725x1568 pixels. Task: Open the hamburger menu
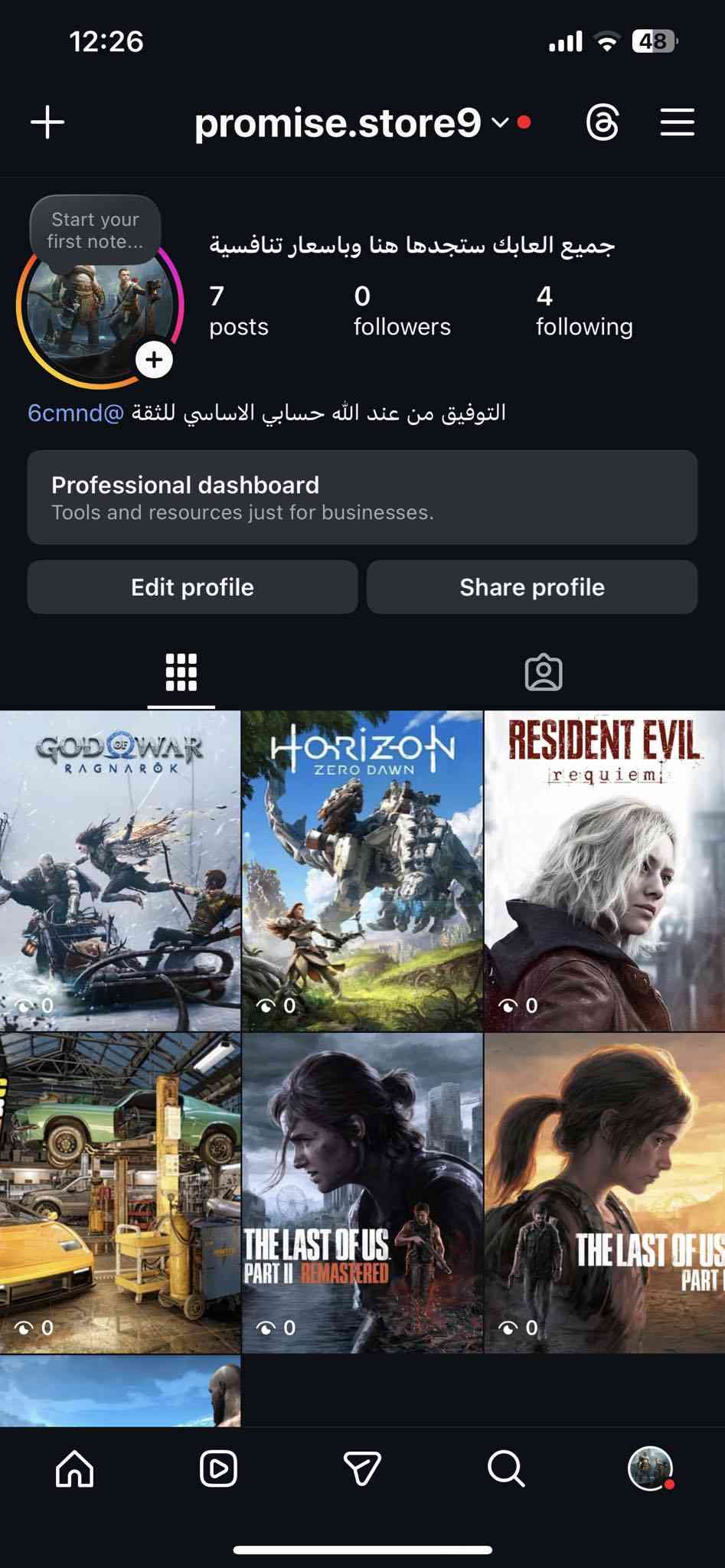point(677,122)
